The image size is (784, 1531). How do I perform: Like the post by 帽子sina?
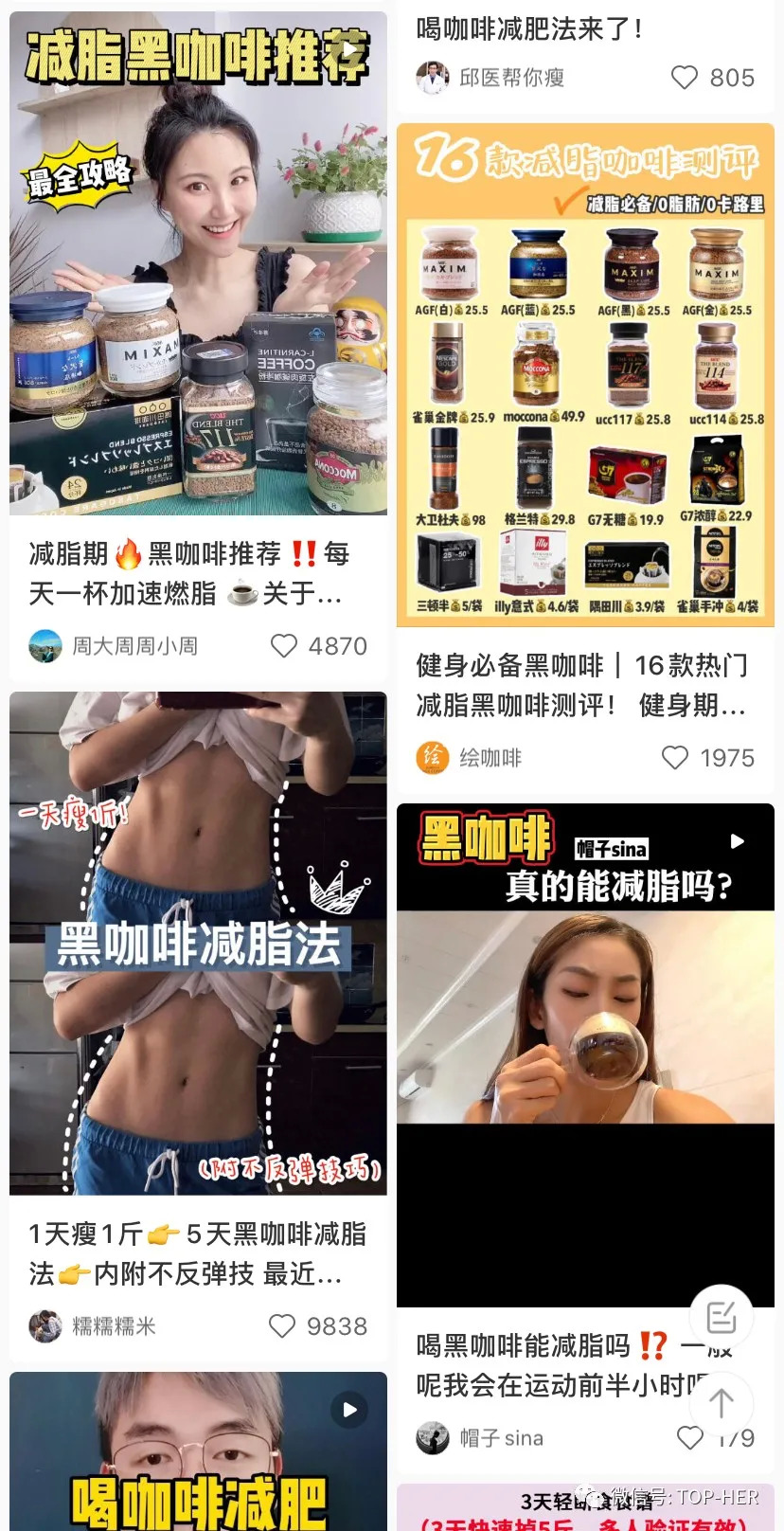click(690, 1438)
